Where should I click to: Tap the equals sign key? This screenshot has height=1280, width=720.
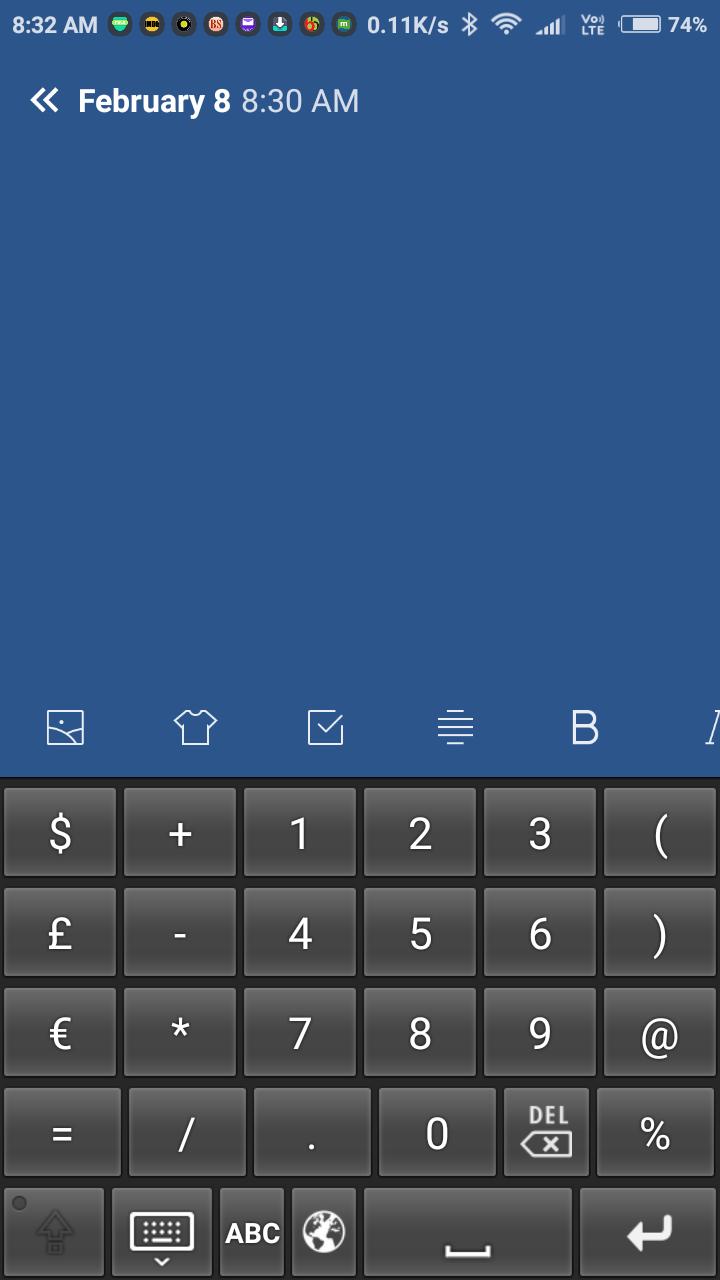62,1133
